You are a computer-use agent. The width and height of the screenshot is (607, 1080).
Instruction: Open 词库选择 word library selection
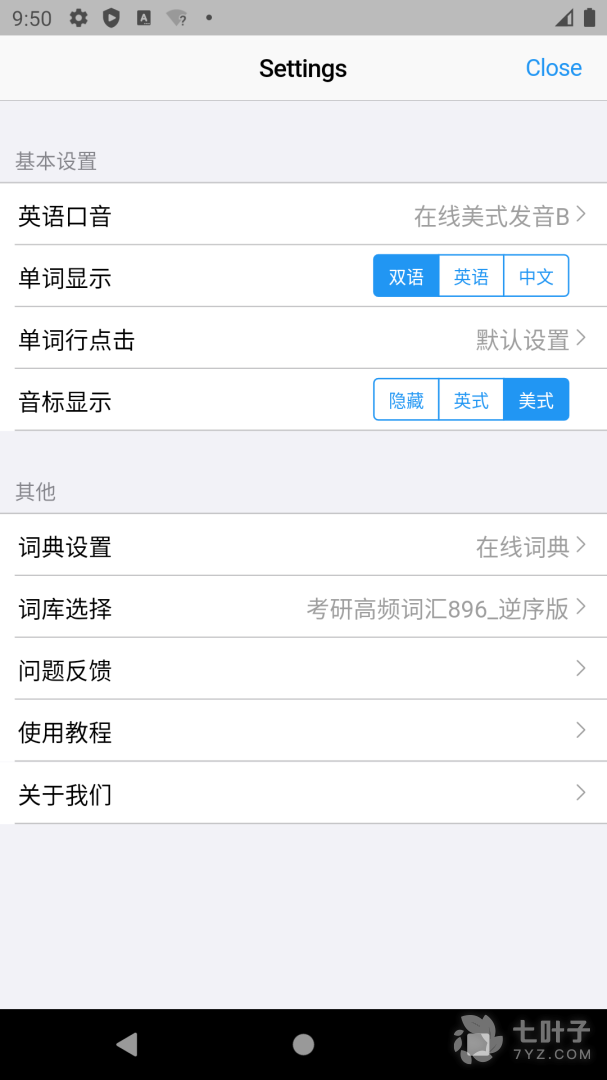[x=303, y=609]
